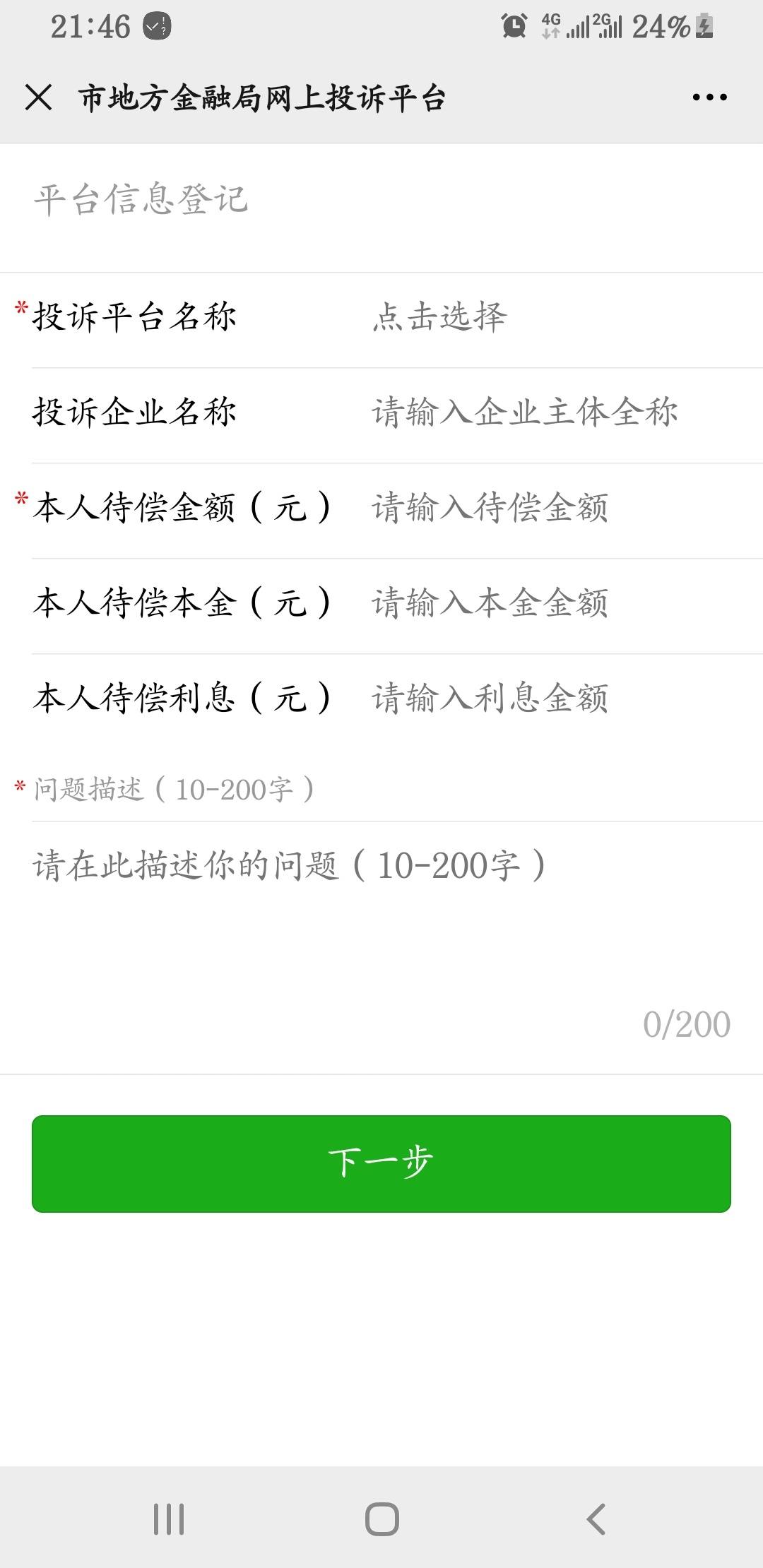Tap the 请输入待偿金额 amount field
Viewport: 763px width, 1568px height.
pyautogui.click(x=551, y=508)
